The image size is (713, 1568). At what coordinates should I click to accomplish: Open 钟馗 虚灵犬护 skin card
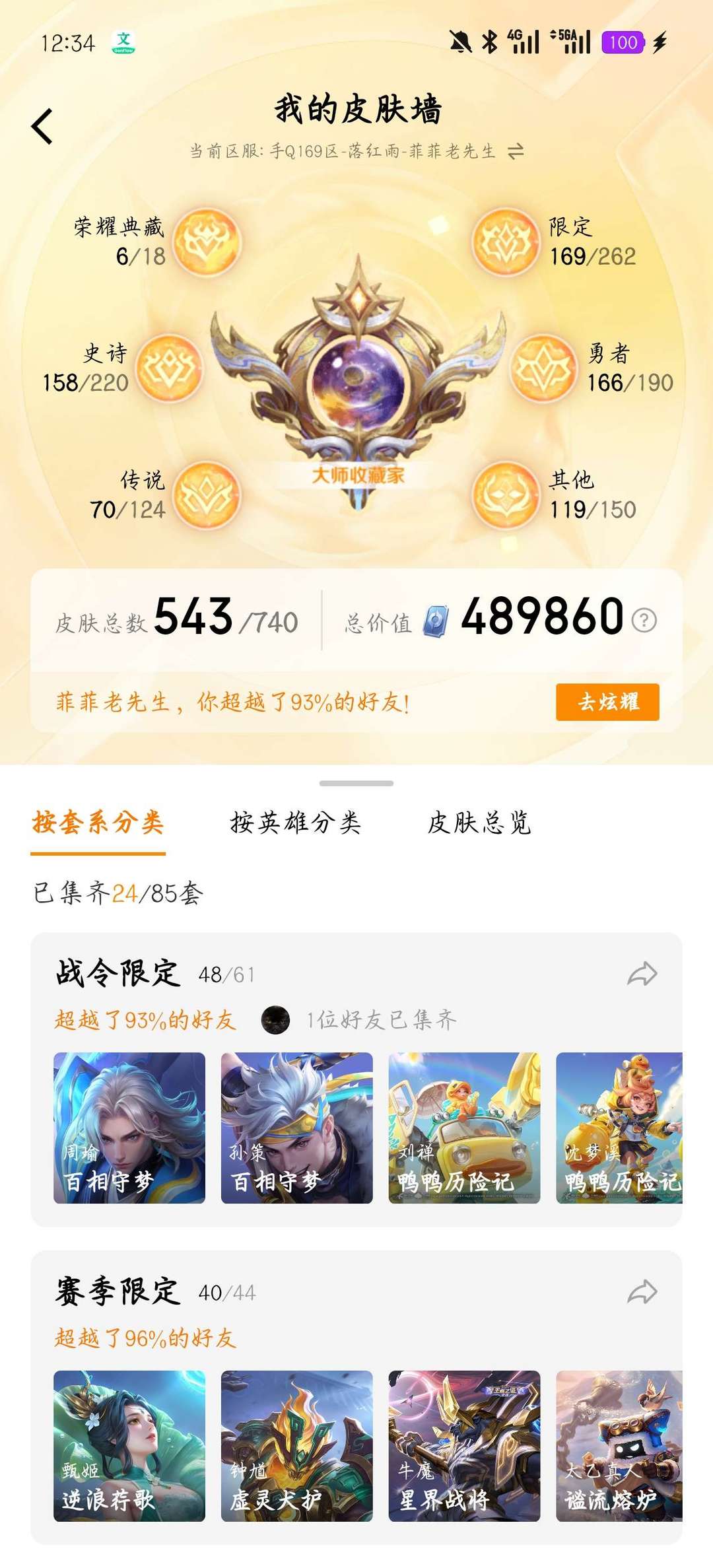pyautogui.click(x=296, y=1446)
